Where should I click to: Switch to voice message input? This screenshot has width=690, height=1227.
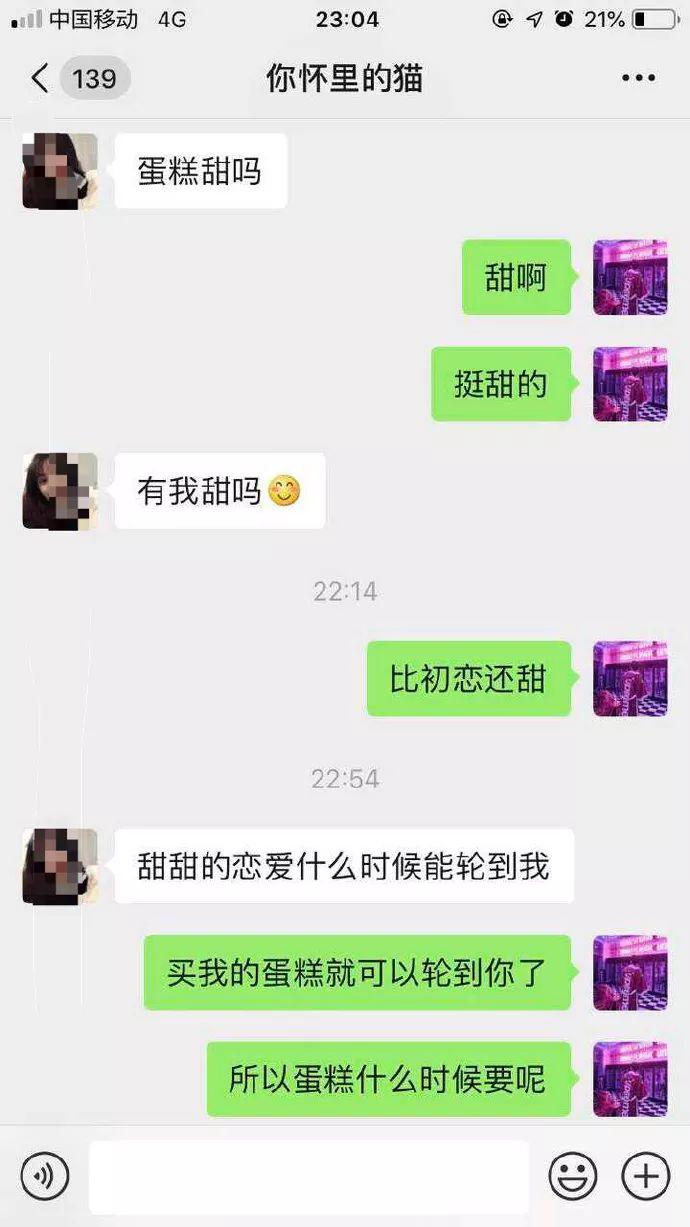pyautogui.click(x=45, y=1176)
